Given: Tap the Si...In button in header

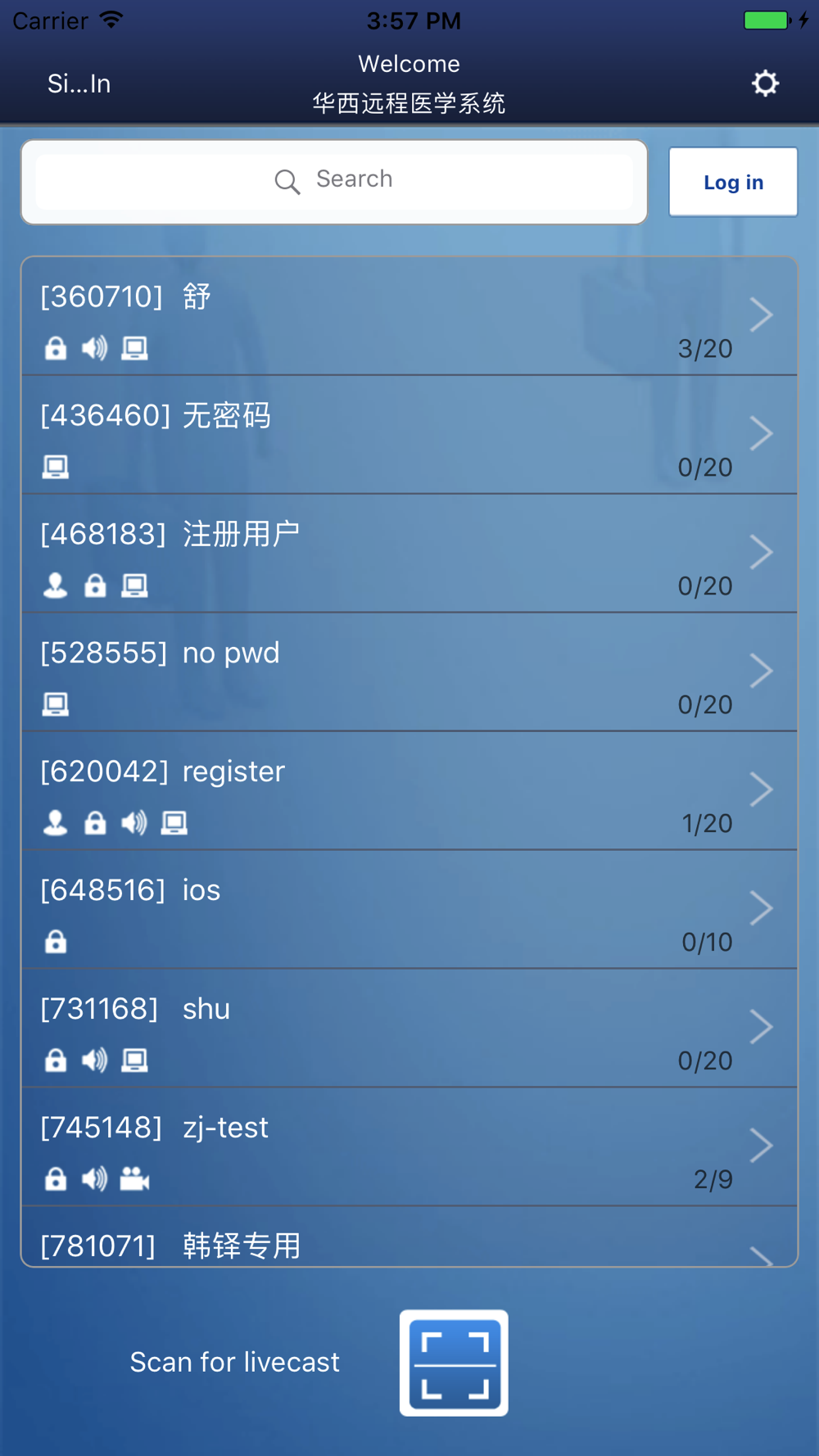Looking at the screenshot, I should click(x=79, y=84).
